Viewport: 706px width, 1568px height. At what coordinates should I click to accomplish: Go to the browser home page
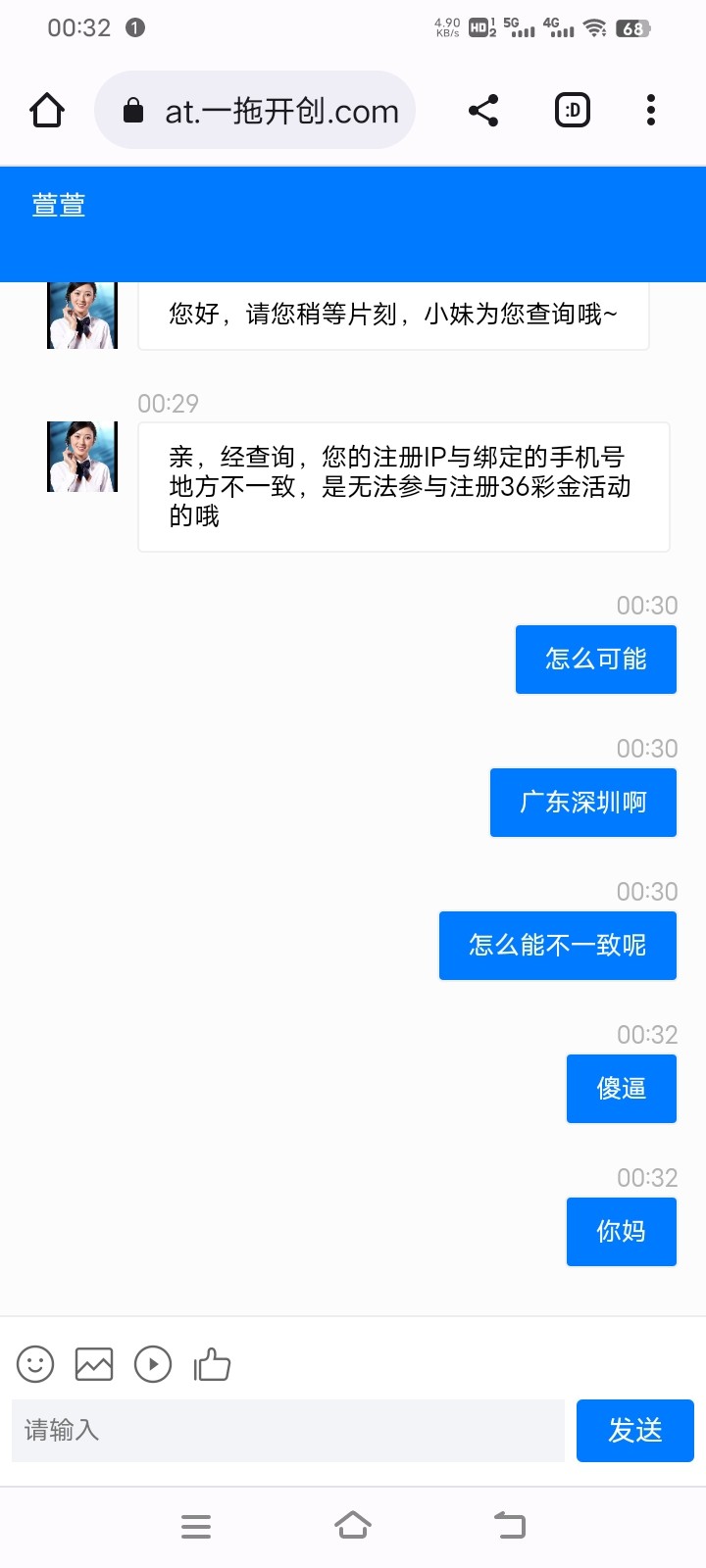[x=47, y=110]
